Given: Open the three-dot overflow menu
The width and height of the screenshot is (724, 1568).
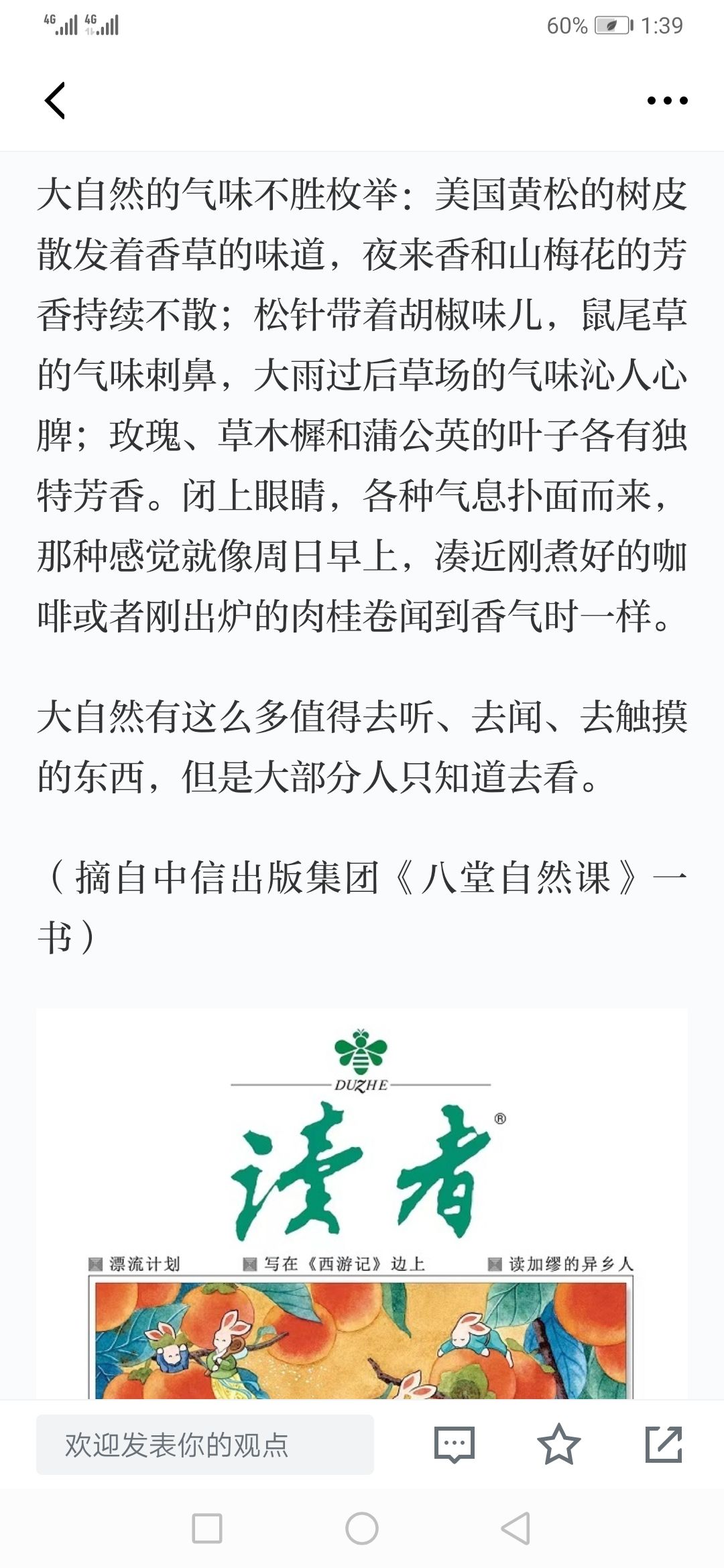Looking at the screenshot, I should [x=667, y=101].
